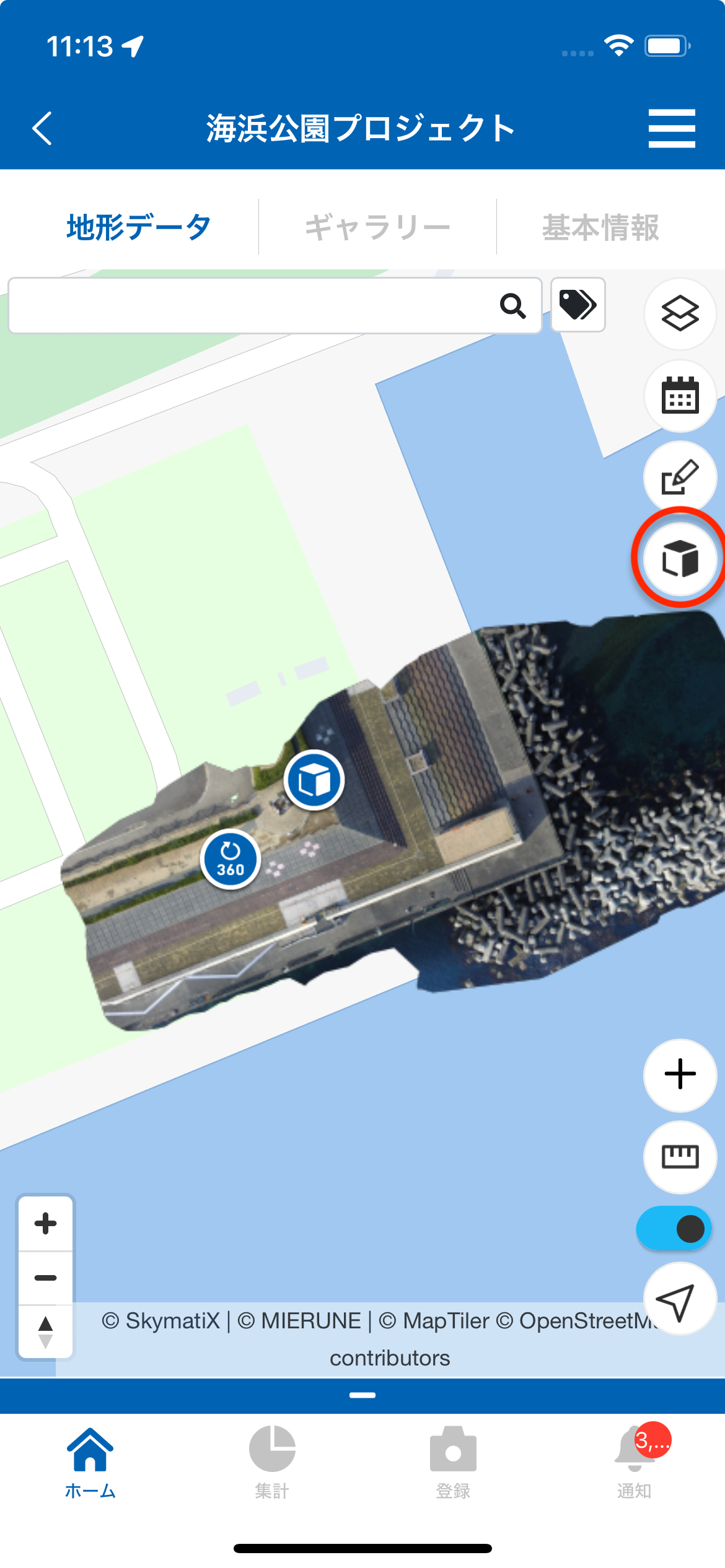Go back with the header arrow
The height and width of the screenshot is (1568, 725).
42,129
